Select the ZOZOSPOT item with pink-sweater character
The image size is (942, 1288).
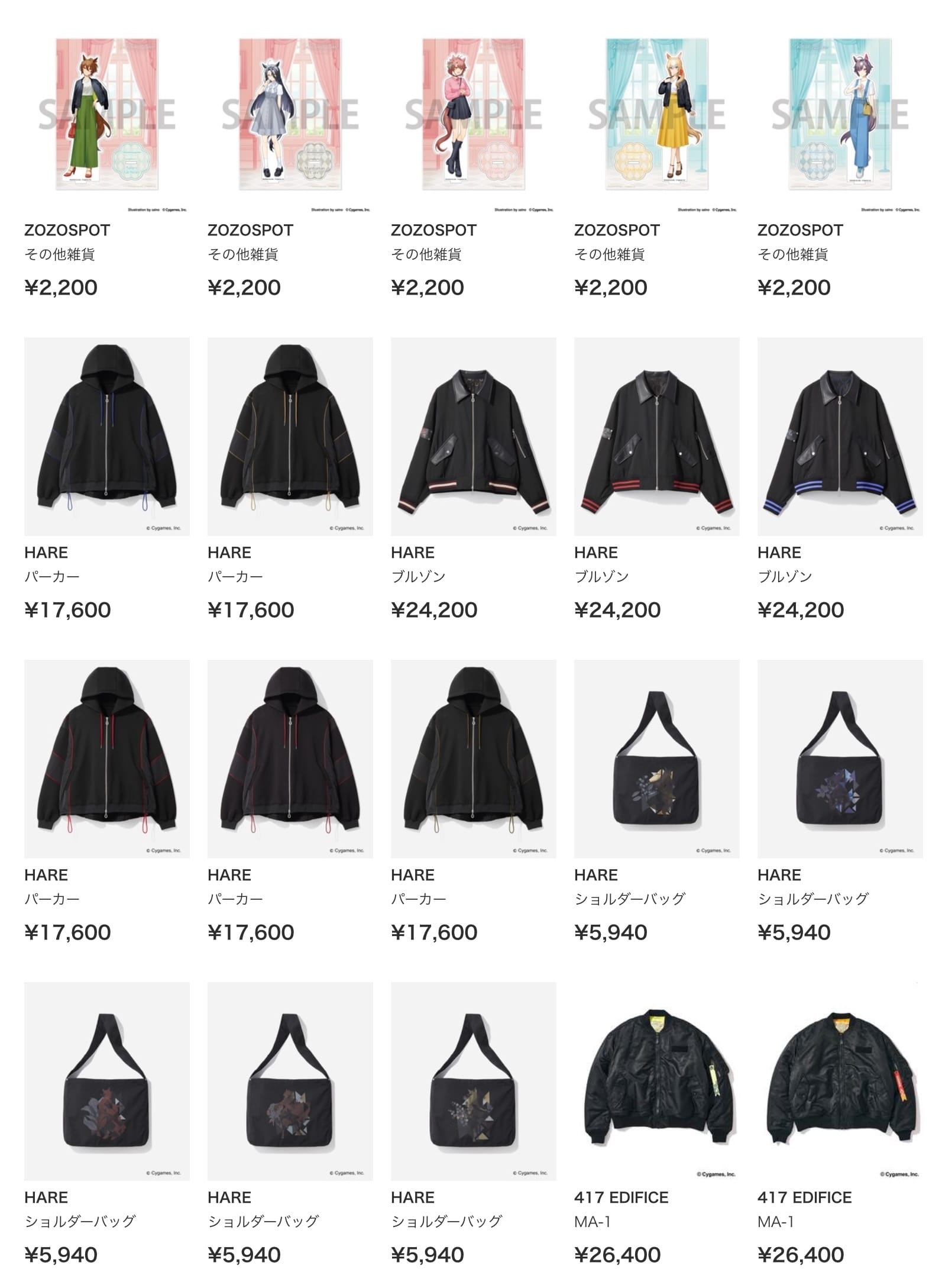(473, 115)
